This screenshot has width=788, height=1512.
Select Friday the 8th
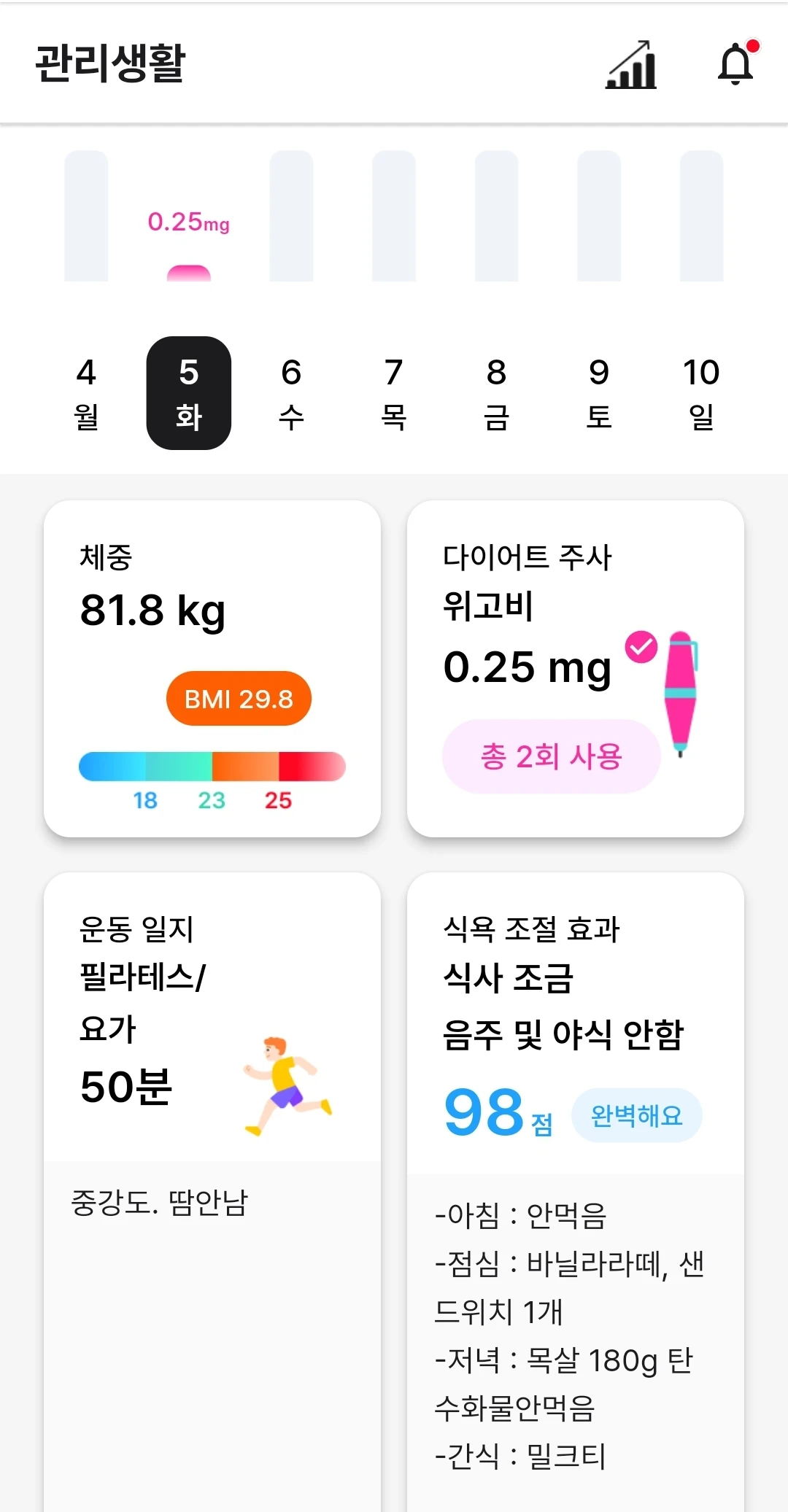[496, 393]
